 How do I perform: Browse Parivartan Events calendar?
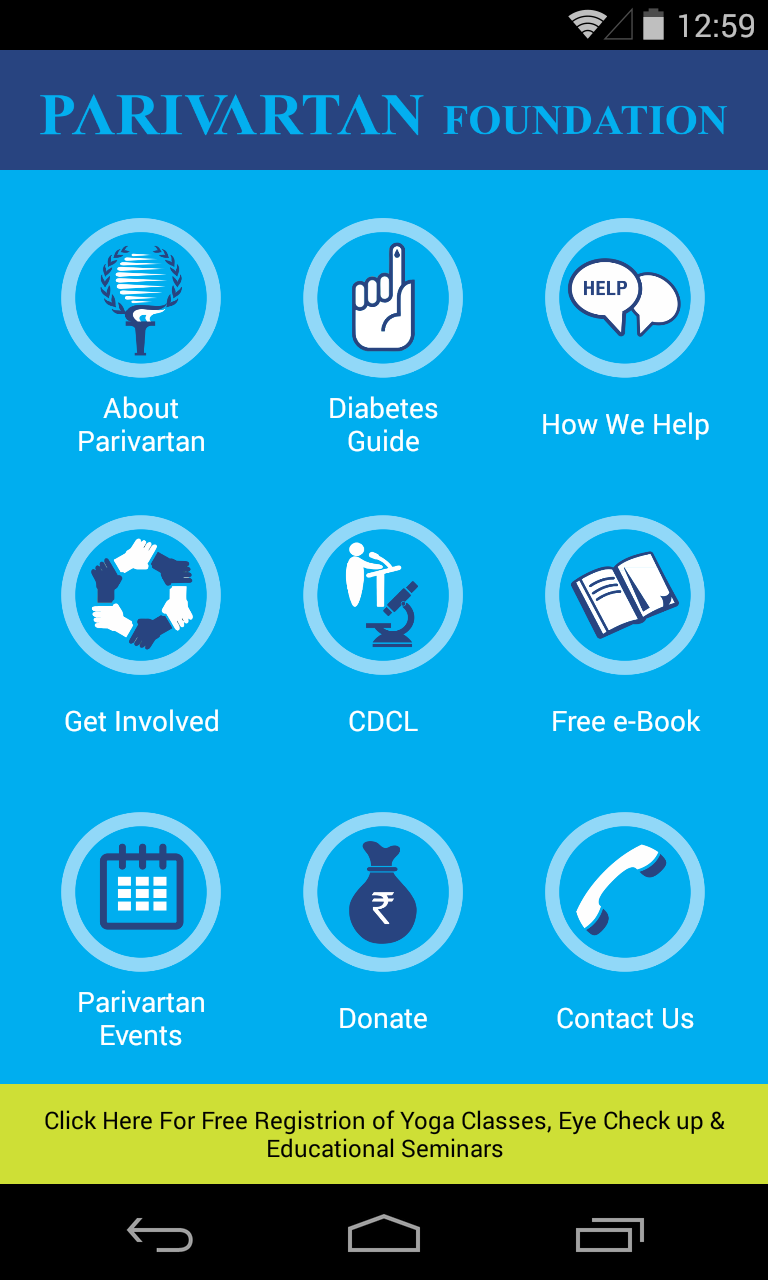point(141,892)
